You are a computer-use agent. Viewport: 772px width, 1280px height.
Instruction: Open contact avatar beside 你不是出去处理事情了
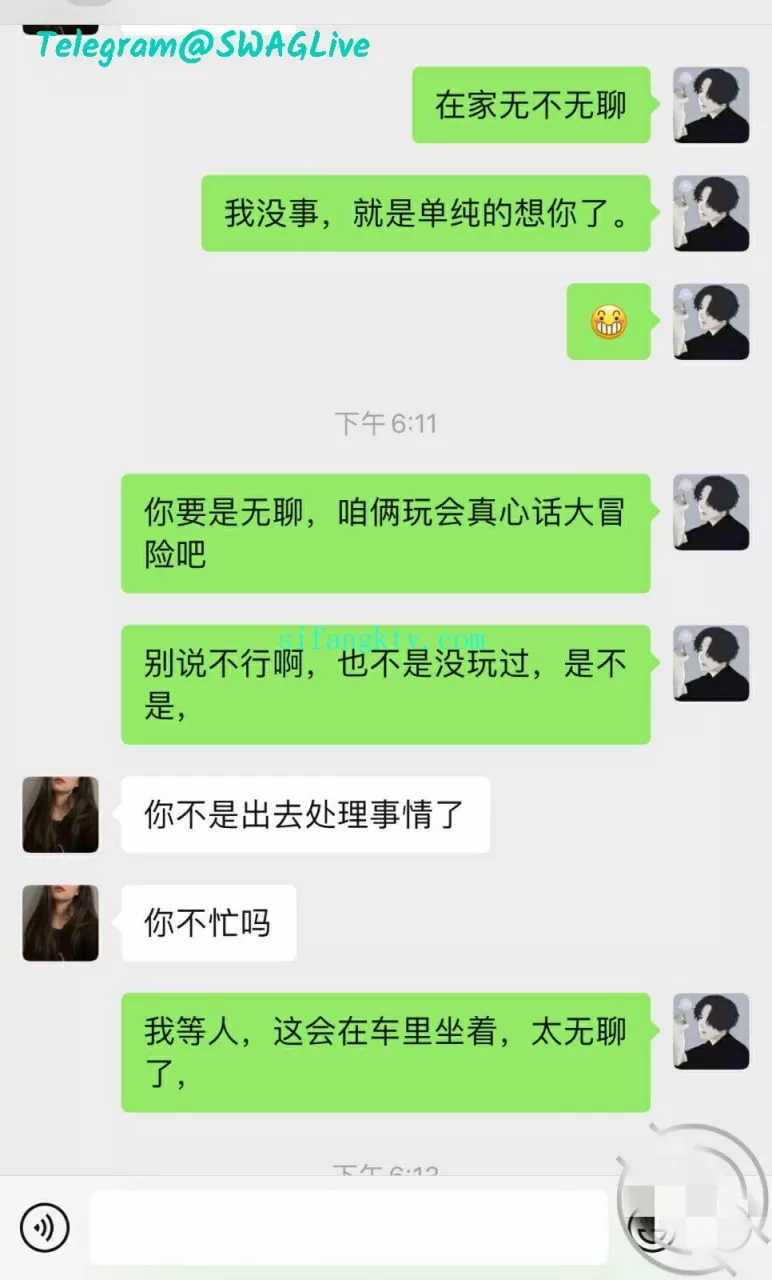coord(61,814)
